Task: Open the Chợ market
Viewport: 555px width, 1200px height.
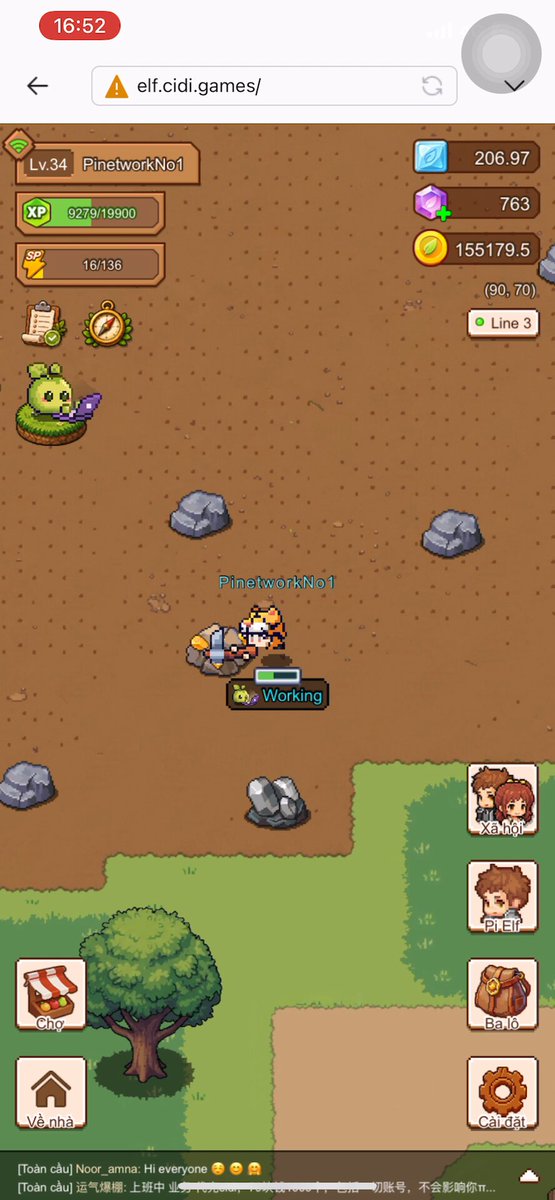Action: tap(50, 994)
